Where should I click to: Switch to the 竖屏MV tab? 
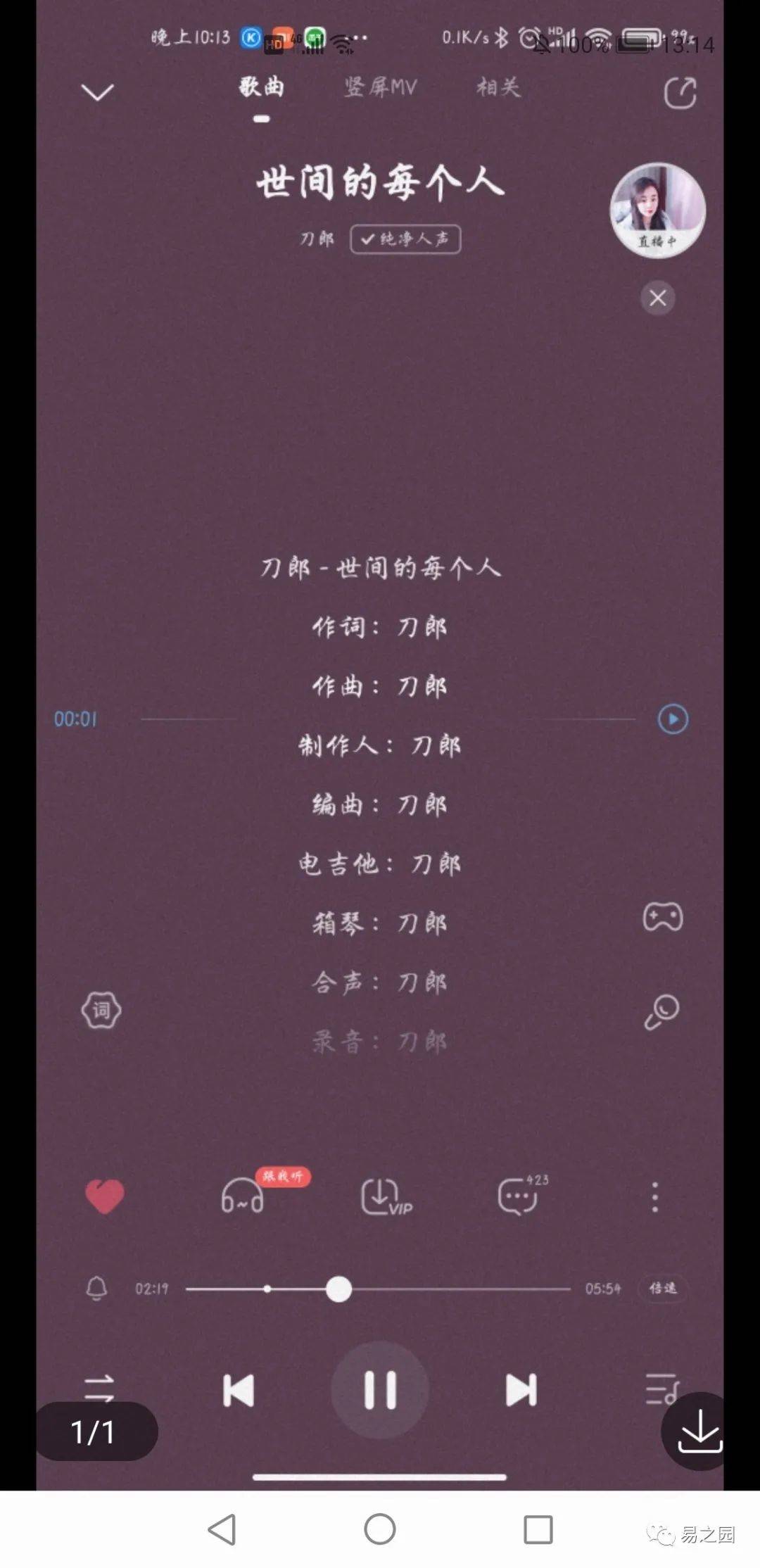tap(381, 87)
